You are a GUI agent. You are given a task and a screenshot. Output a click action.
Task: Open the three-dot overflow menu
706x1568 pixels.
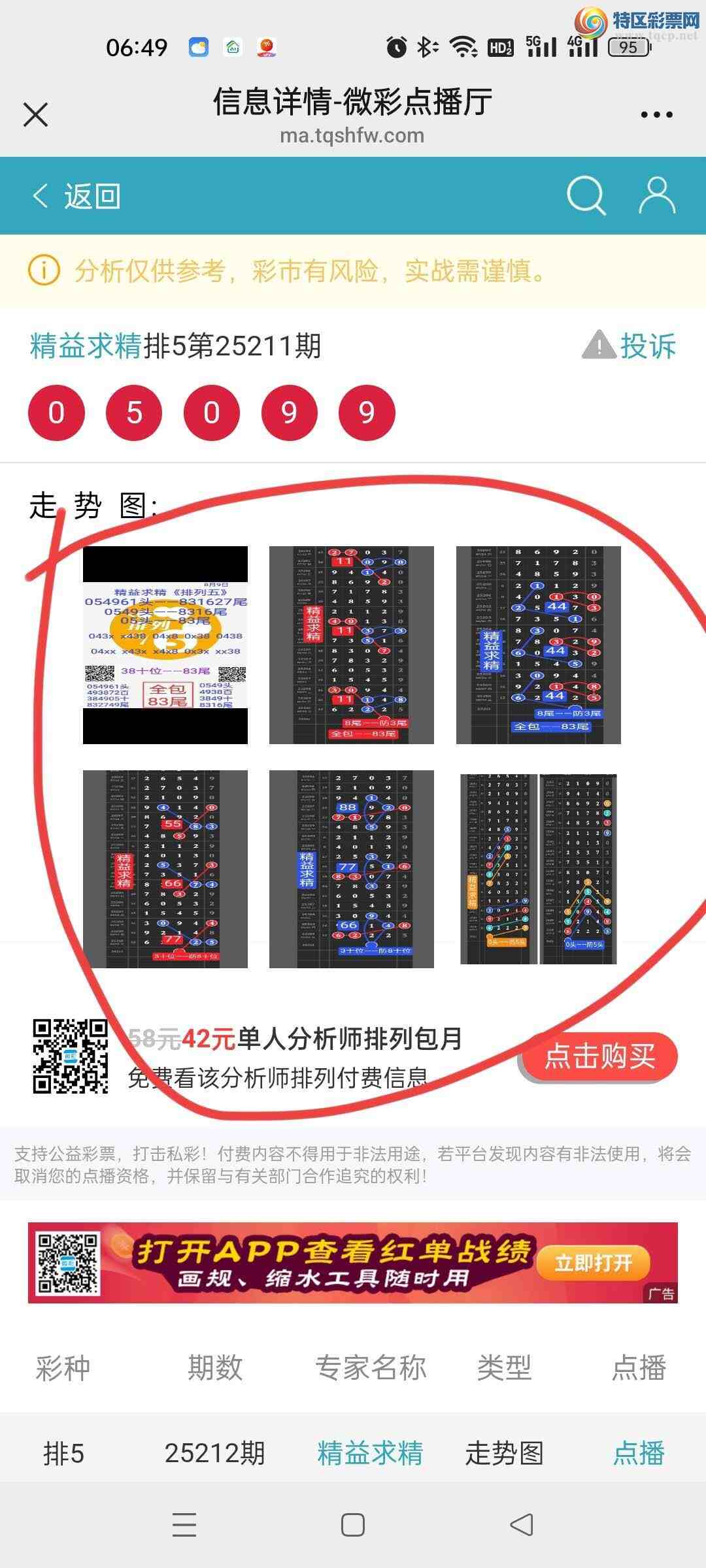(x=656, y=115)
